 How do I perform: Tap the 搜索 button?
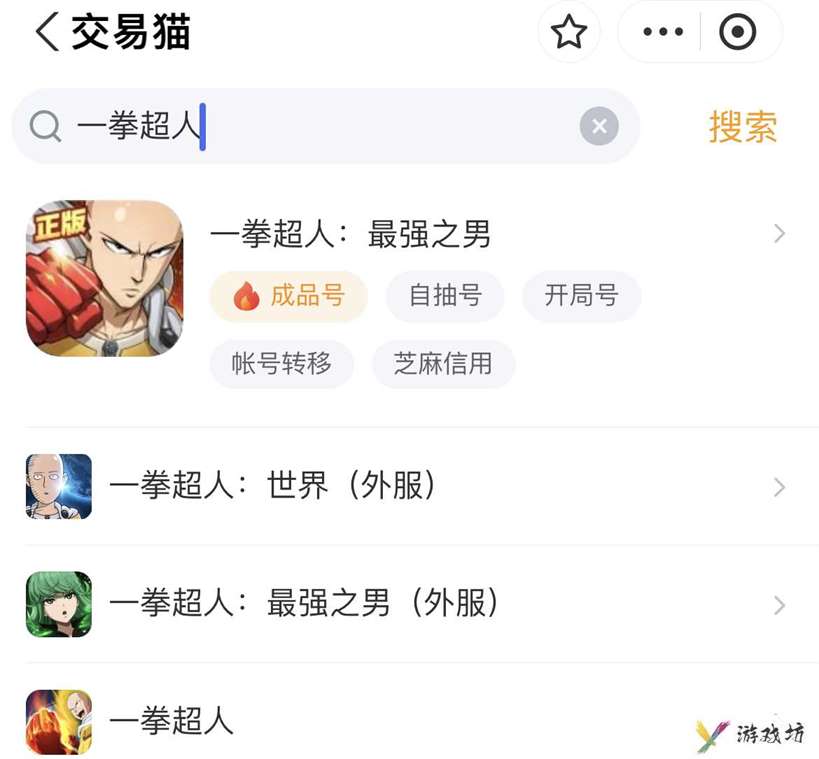coord(742,127)
